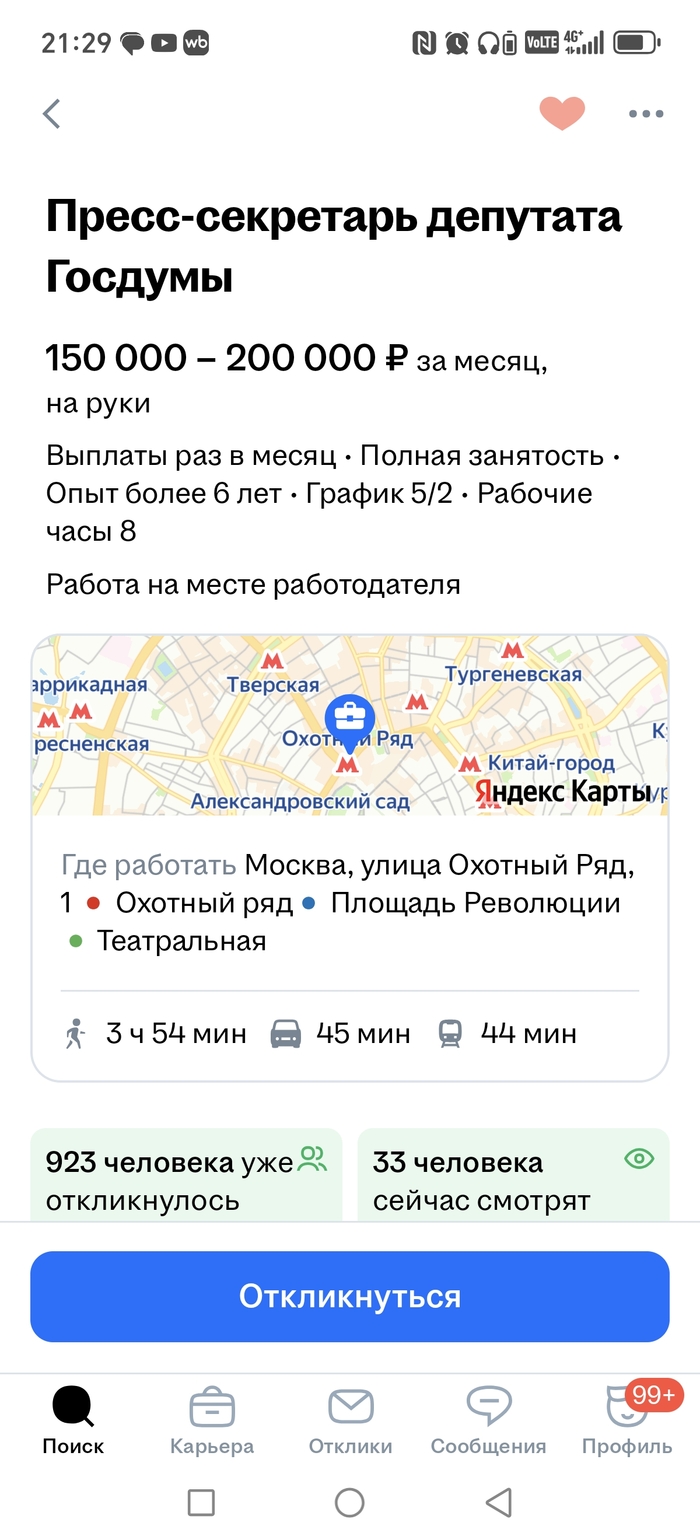Open recent apps with the square button

click(202, 1502)
